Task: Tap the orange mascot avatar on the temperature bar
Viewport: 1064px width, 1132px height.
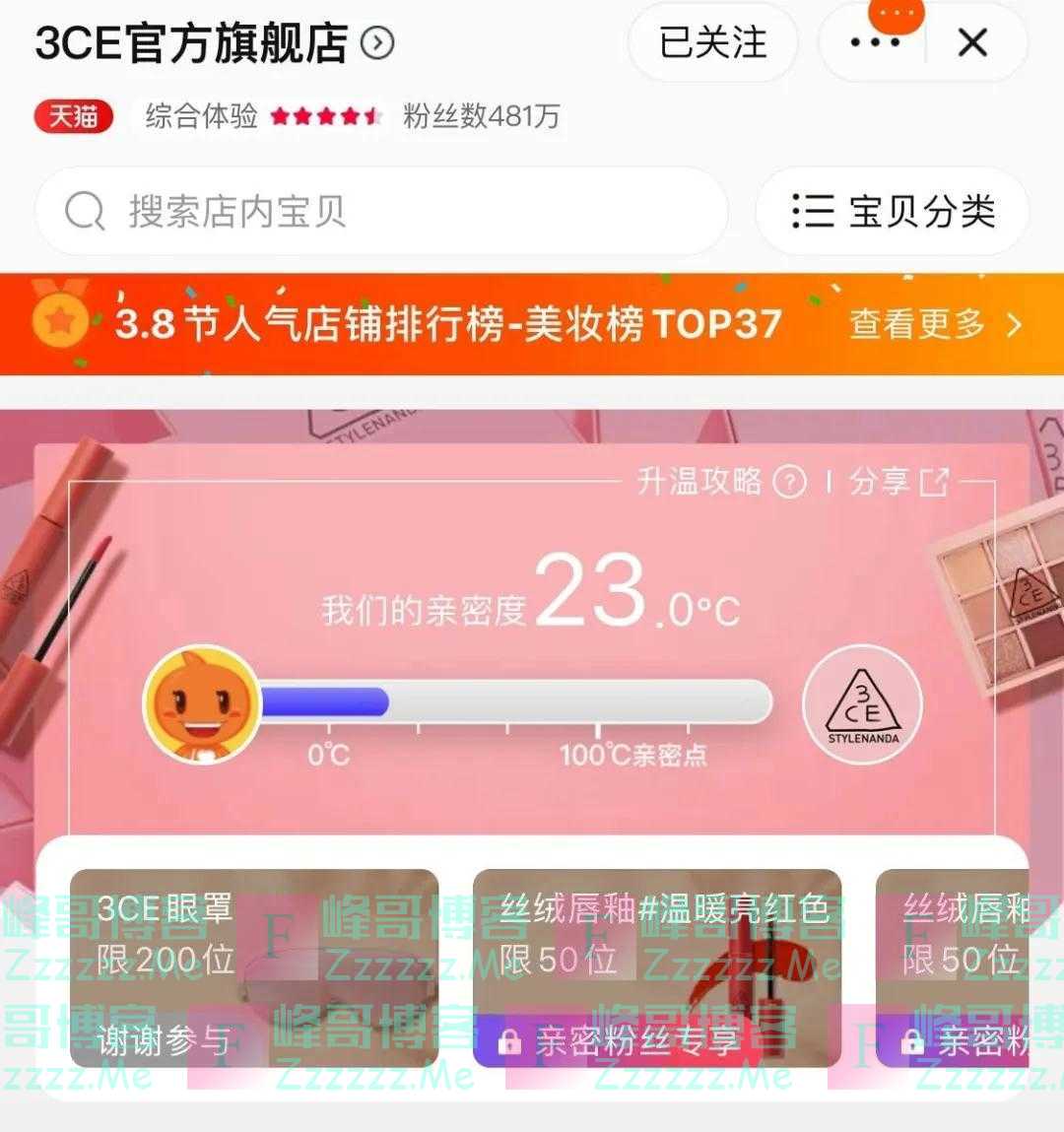Action: (x=200, y=702)
